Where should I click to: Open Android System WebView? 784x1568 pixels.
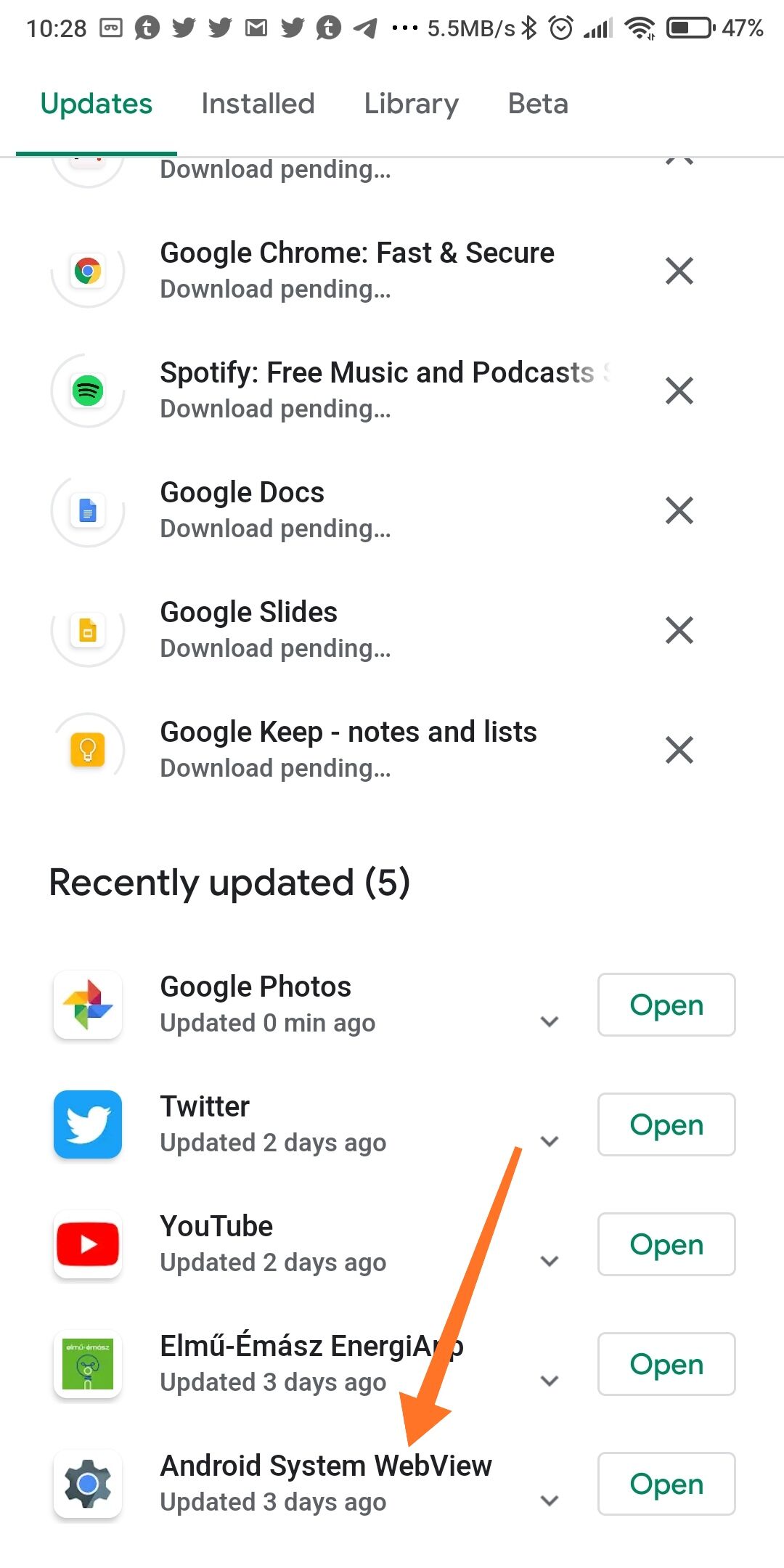tap(666, 1484)
